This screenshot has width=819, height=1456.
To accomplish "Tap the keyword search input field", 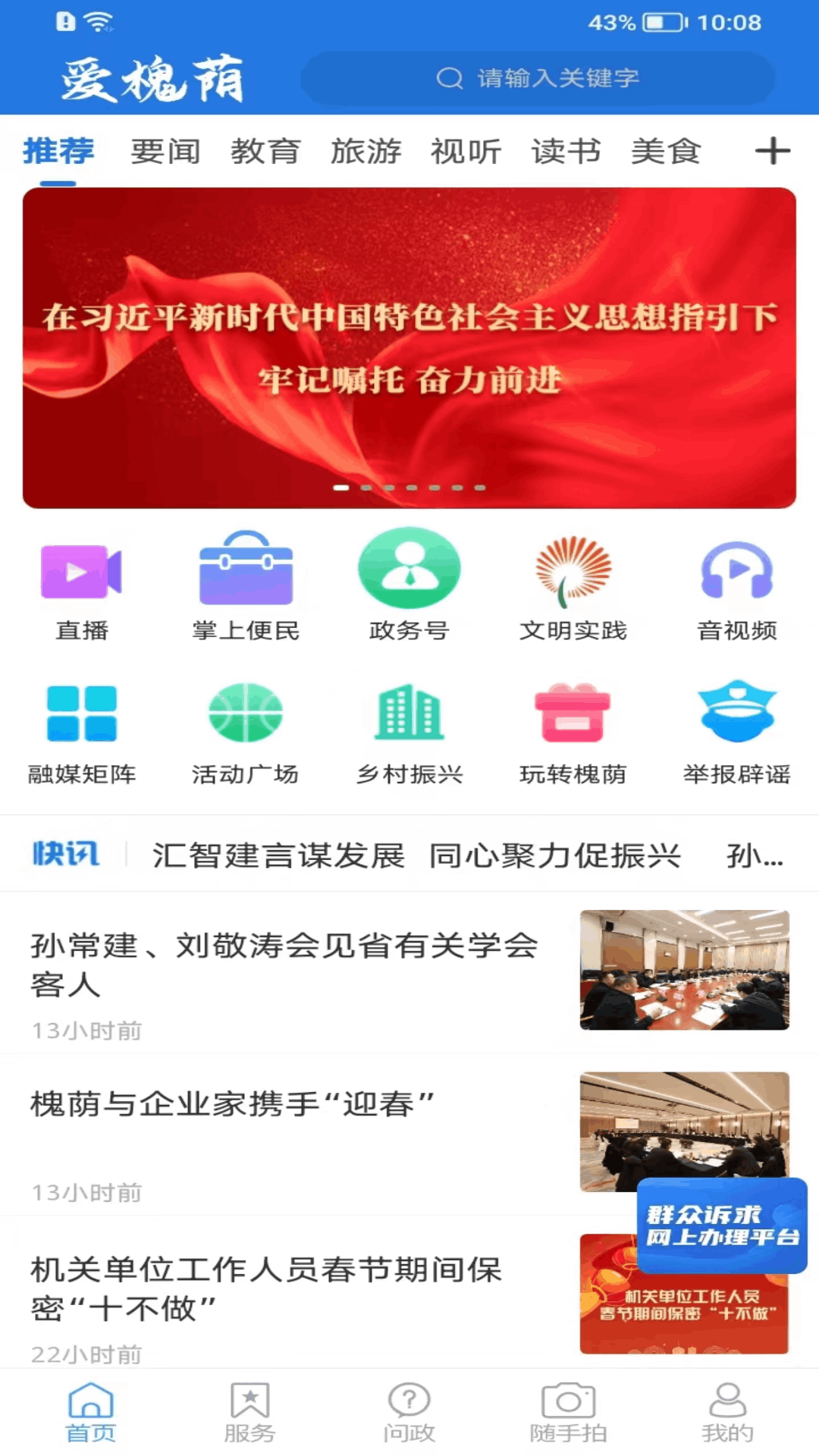I will (539, 78).
